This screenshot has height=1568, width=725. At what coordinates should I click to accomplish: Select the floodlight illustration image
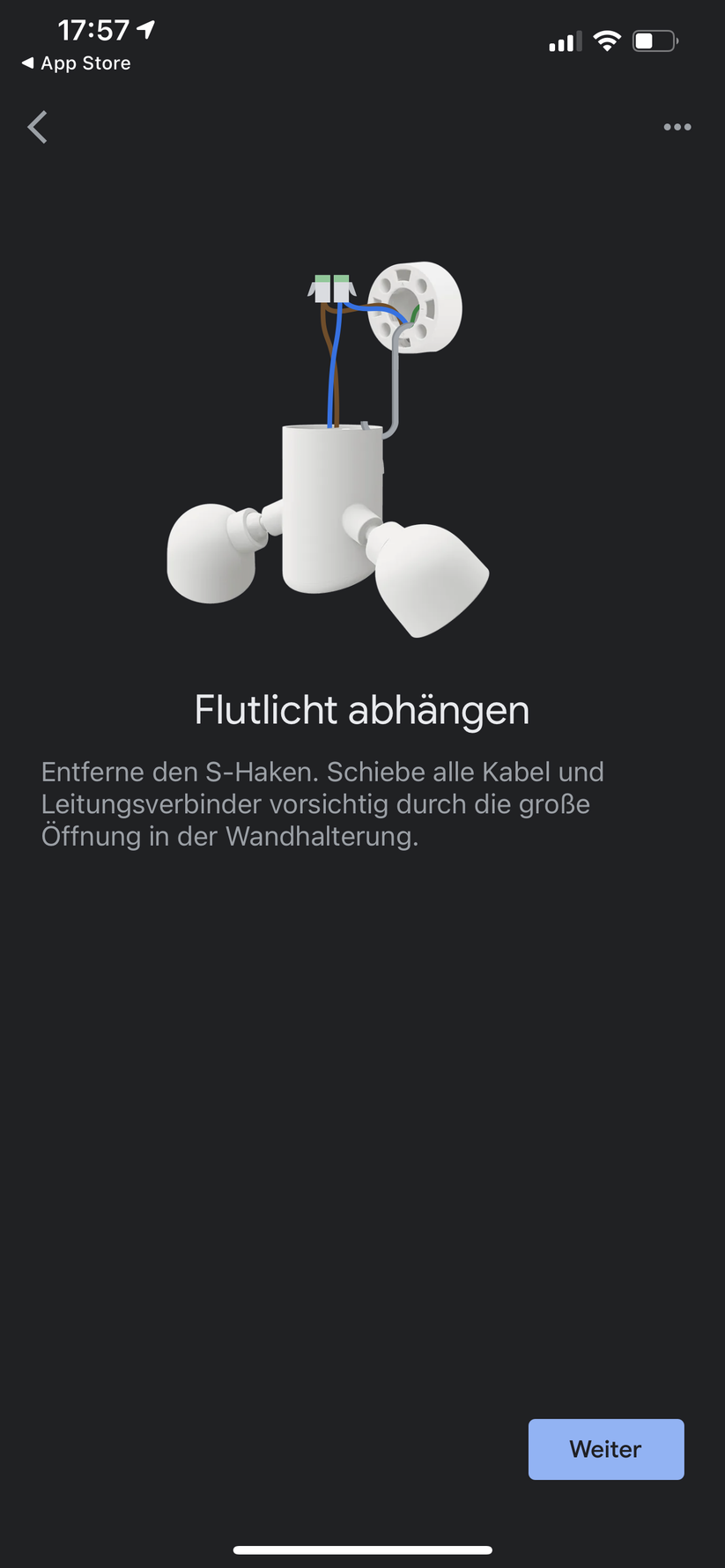(x=330, y=440)
